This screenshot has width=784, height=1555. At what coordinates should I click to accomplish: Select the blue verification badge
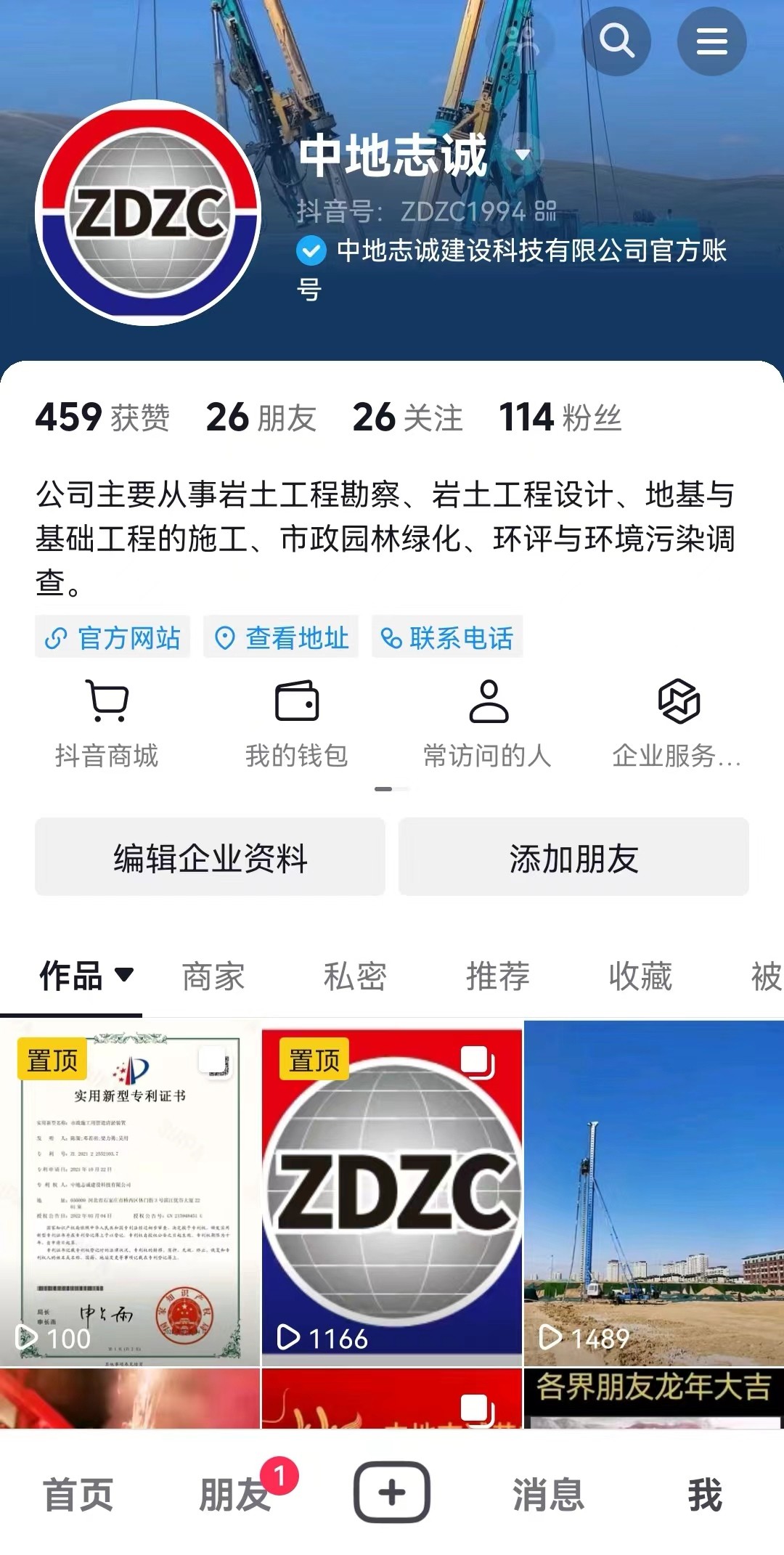pos(311,251)
